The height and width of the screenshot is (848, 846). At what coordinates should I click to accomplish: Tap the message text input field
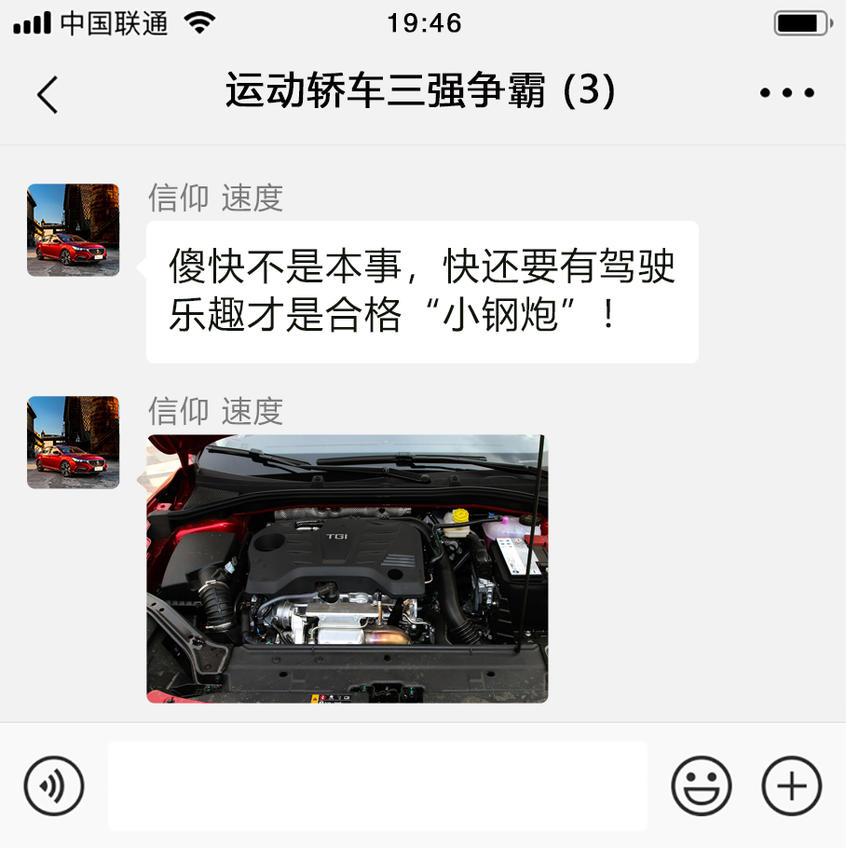coord(377,786)
